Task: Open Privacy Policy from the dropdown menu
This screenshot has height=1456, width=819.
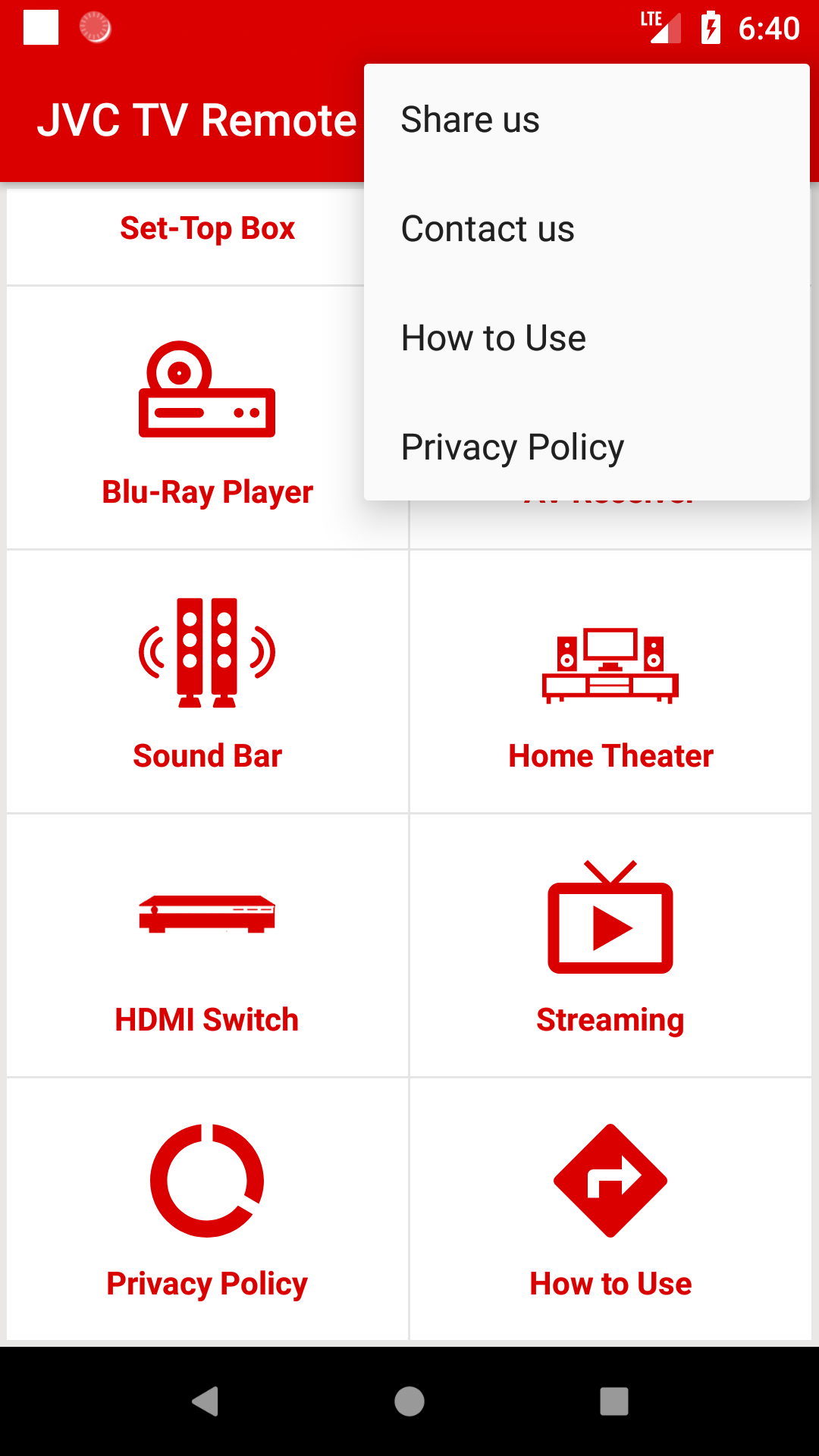Action: coord(585,447)
